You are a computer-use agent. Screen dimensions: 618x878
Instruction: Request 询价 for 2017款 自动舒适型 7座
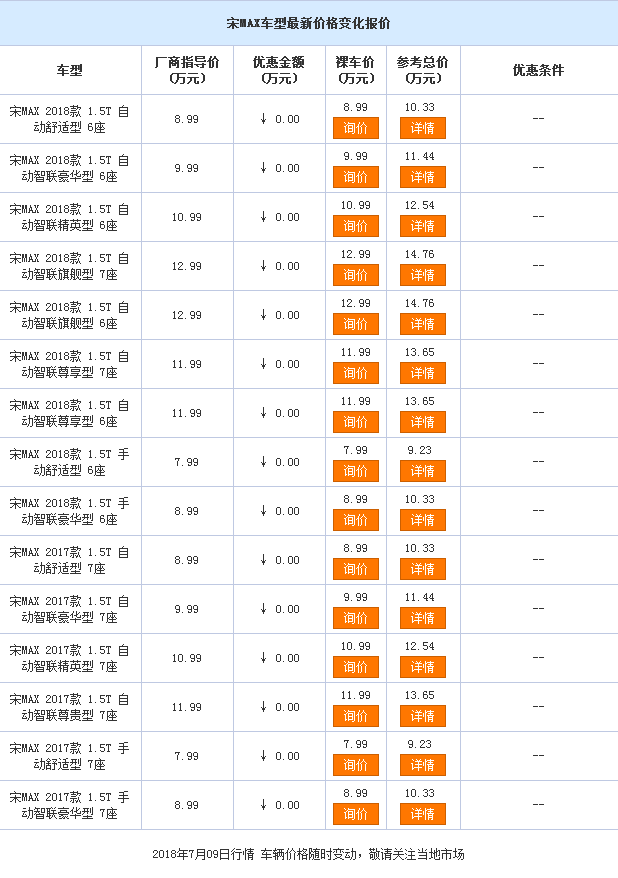click(355, 569)
